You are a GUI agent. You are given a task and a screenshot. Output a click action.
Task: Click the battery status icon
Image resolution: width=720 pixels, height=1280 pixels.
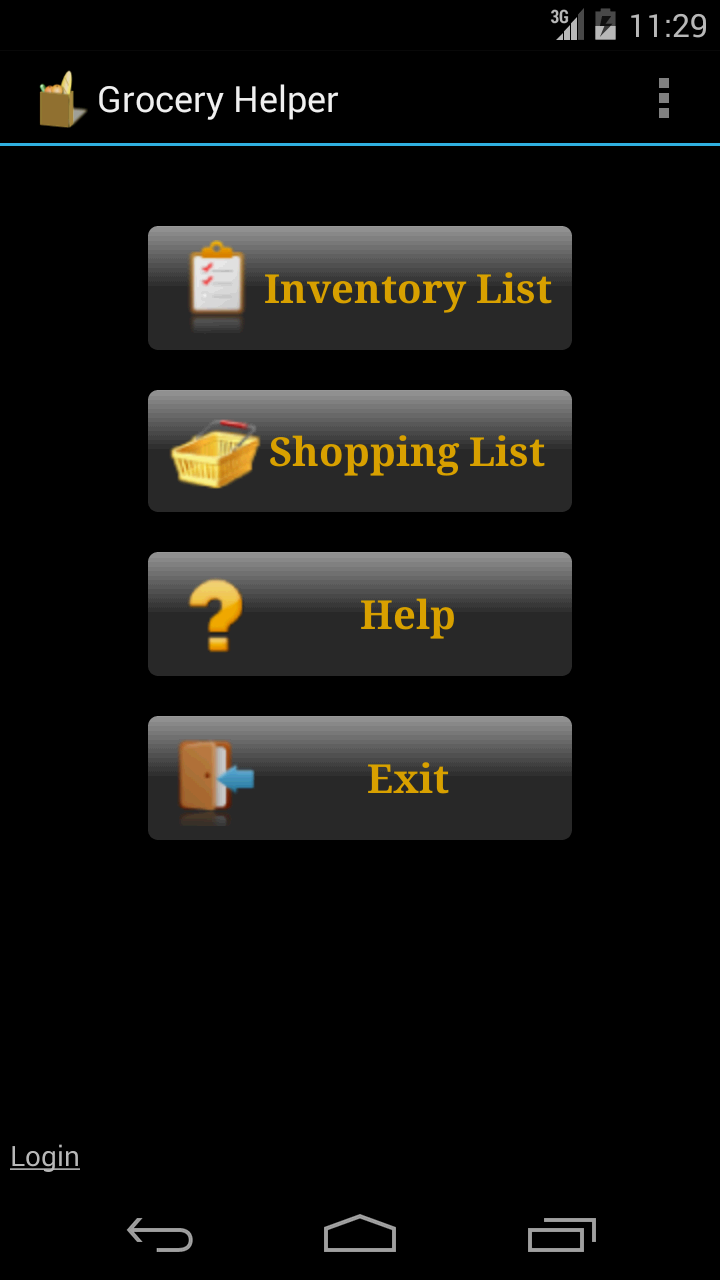(x=604, y=25)
